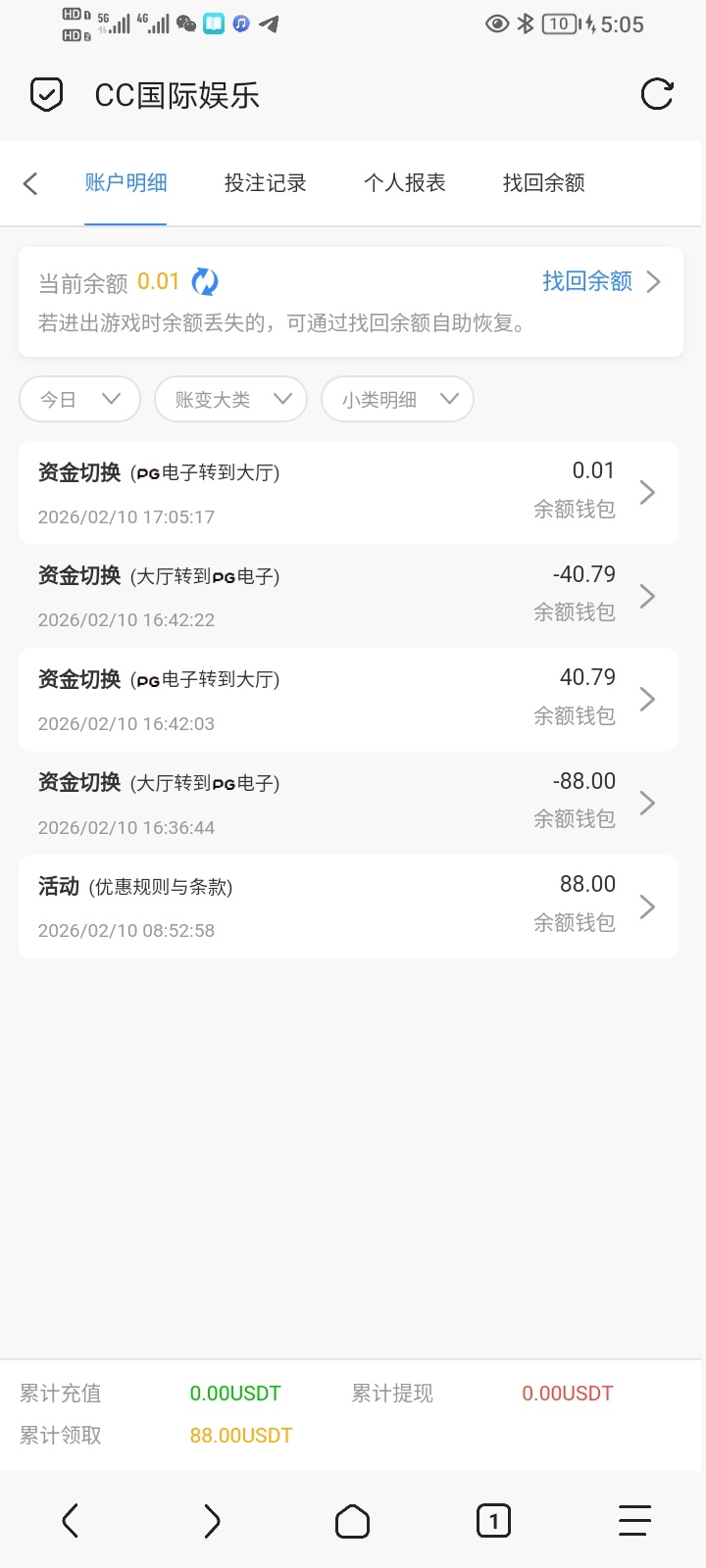Open the browser tabs switcher
706x1568 pixels.
[x=493, y=1521]
